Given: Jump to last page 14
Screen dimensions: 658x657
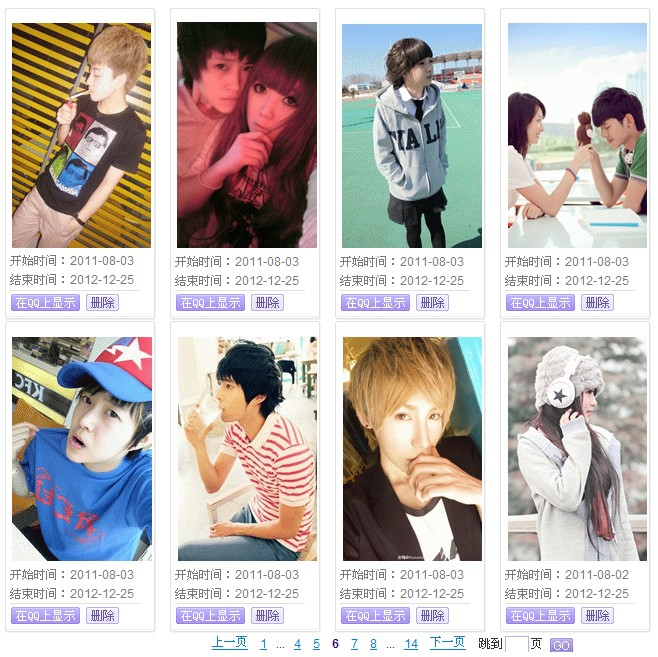Looking at the screenshot, I should coord(411,644).
